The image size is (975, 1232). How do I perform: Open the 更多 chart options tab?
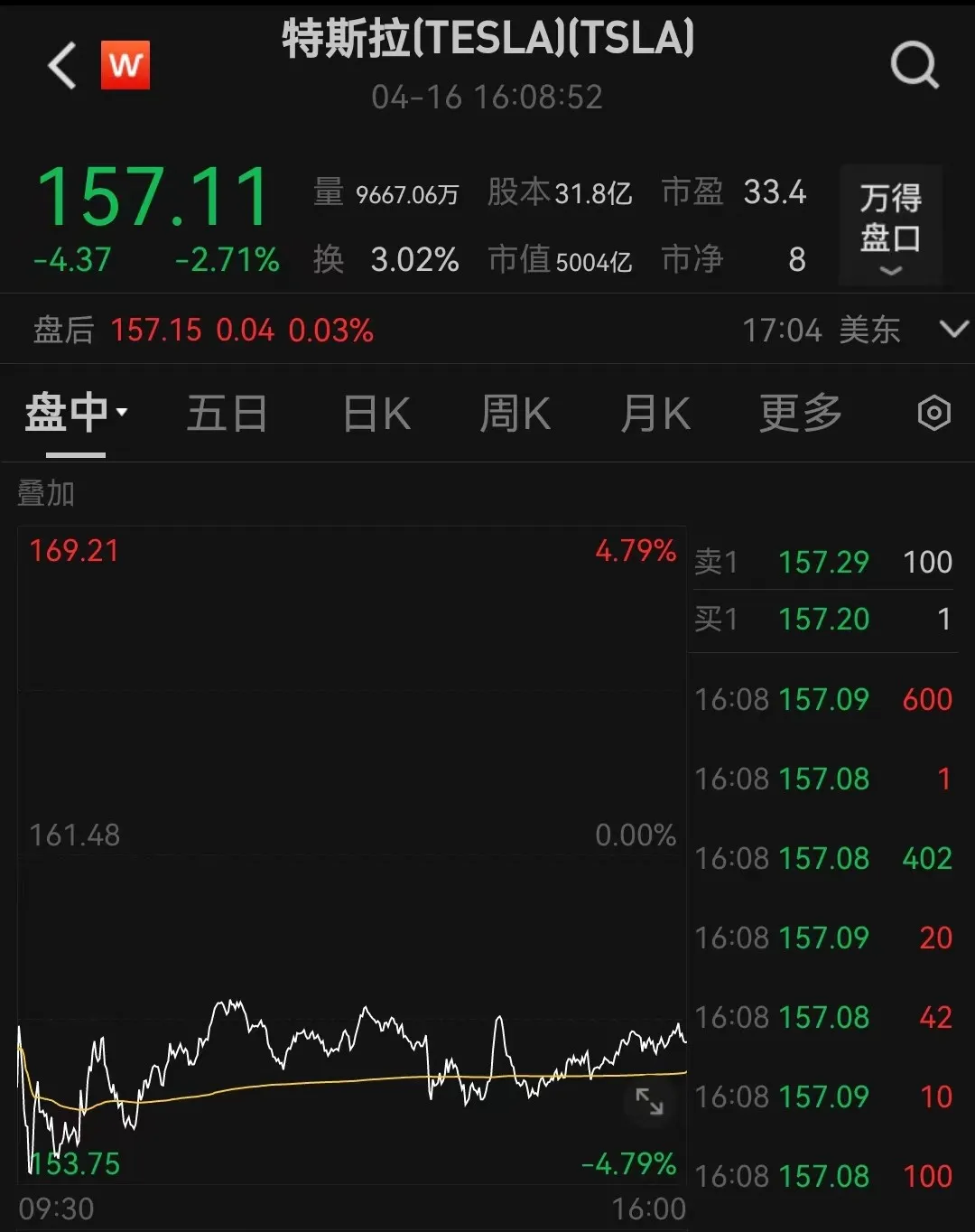[800, 414]
